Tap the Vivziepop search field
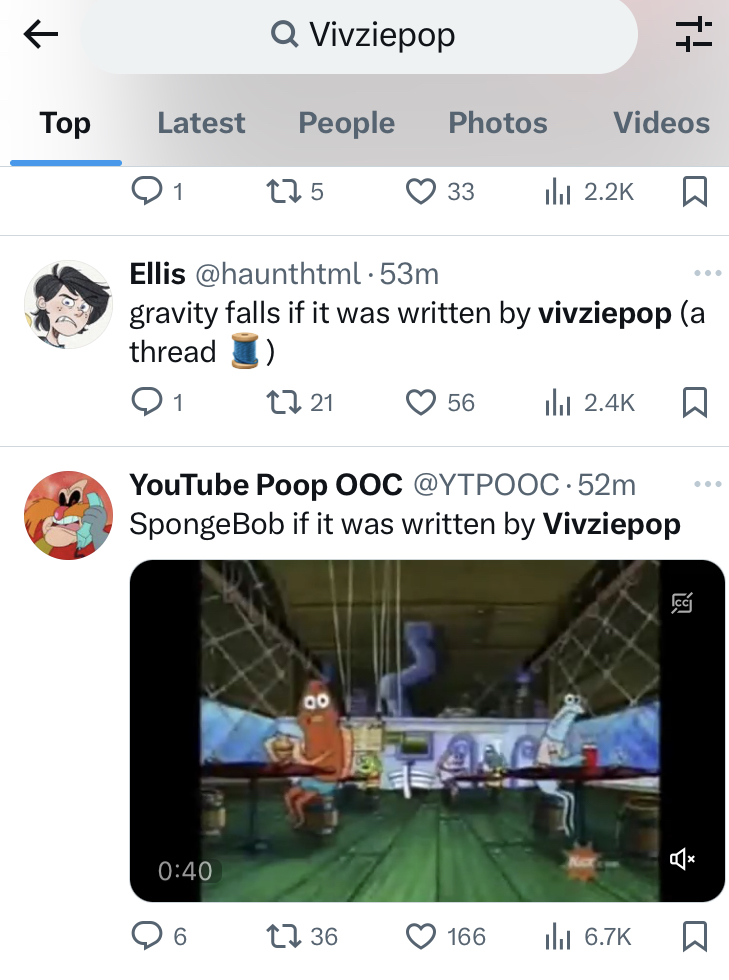Viewport: 729px width, 980px height. click(359, 35)
